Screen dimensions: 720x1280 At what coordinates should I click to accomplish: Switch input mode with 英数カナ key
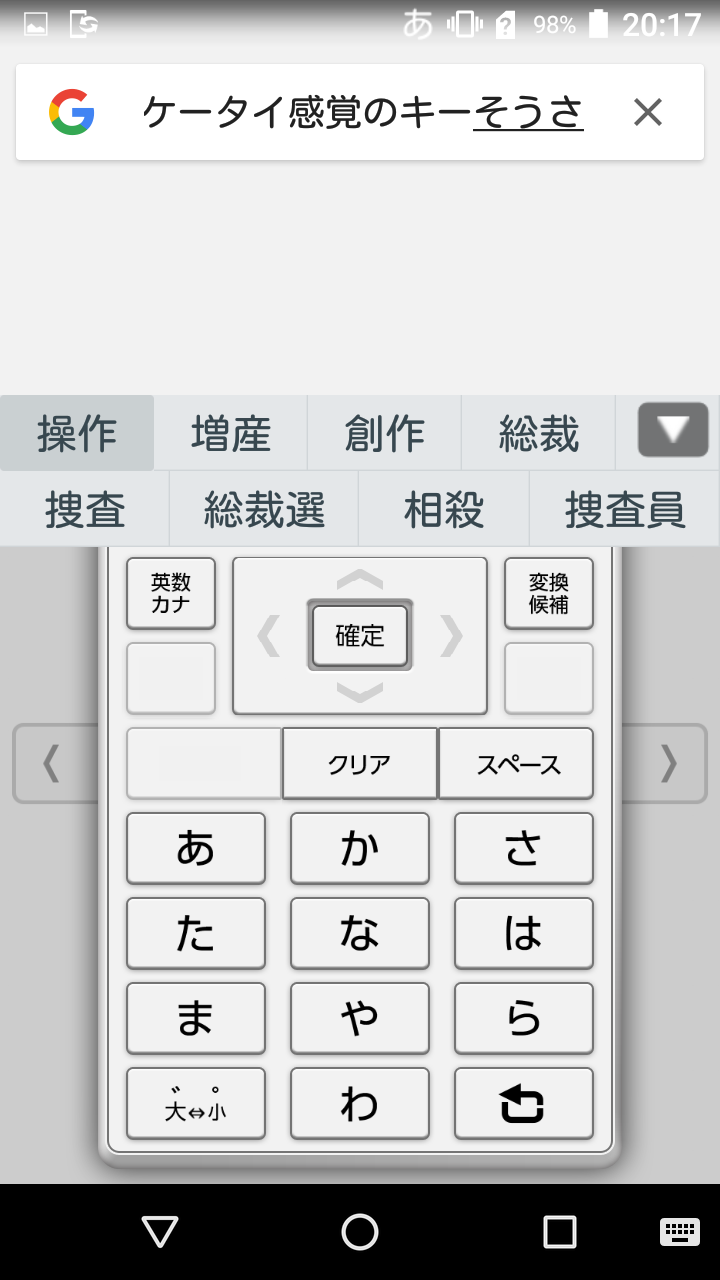click(x=171, y=593)
